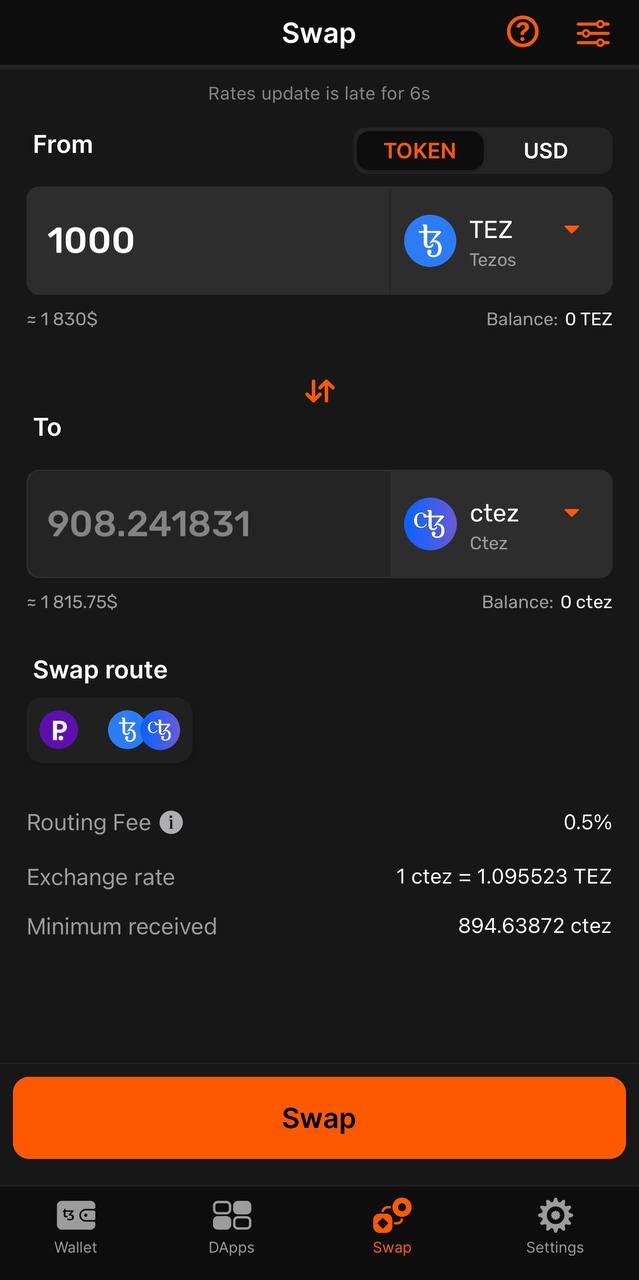
Task: Open swap settings sliders icon
Action: point(593,33)
